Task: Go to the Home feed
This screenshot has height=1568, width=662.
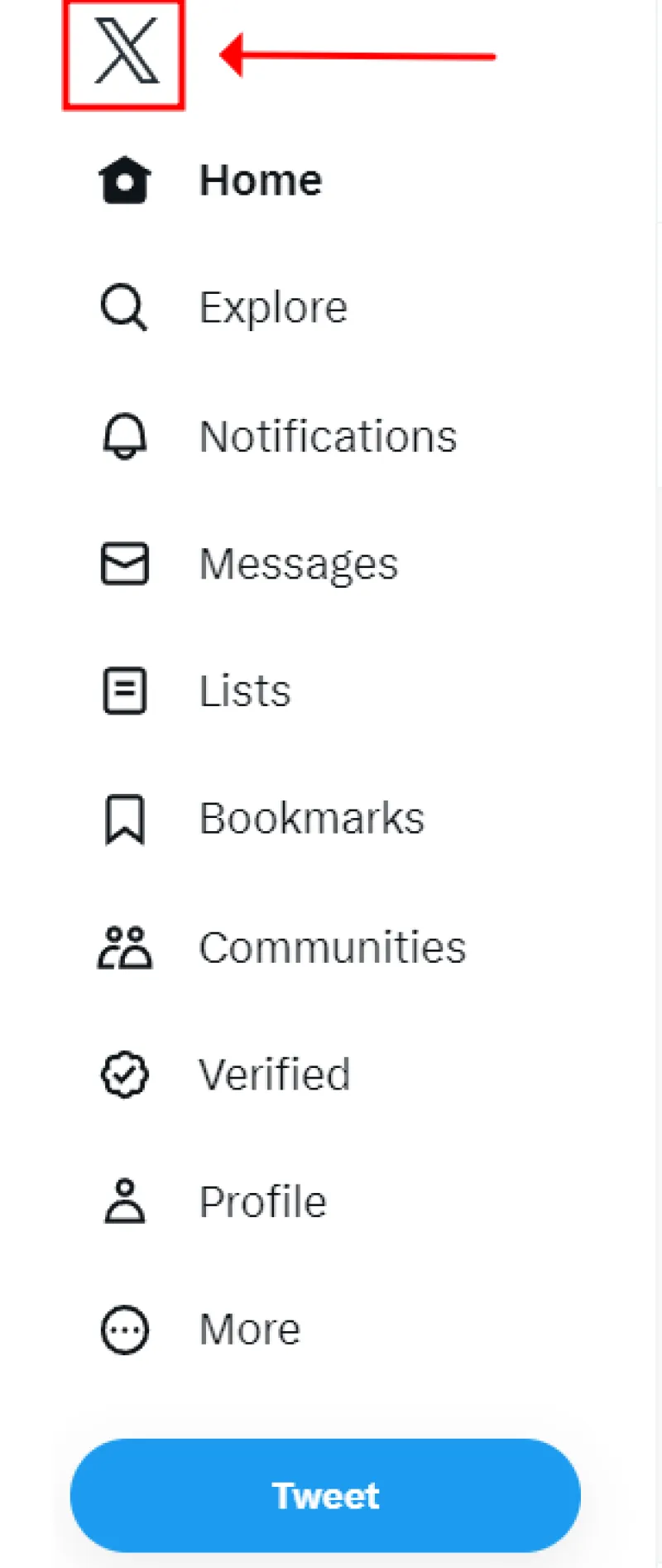Action: (211, 180)
